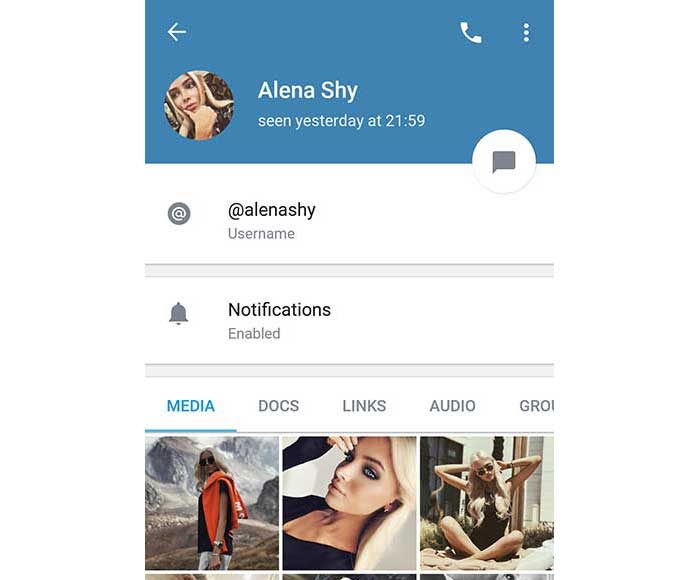Switch to the Audio tab

452,406
